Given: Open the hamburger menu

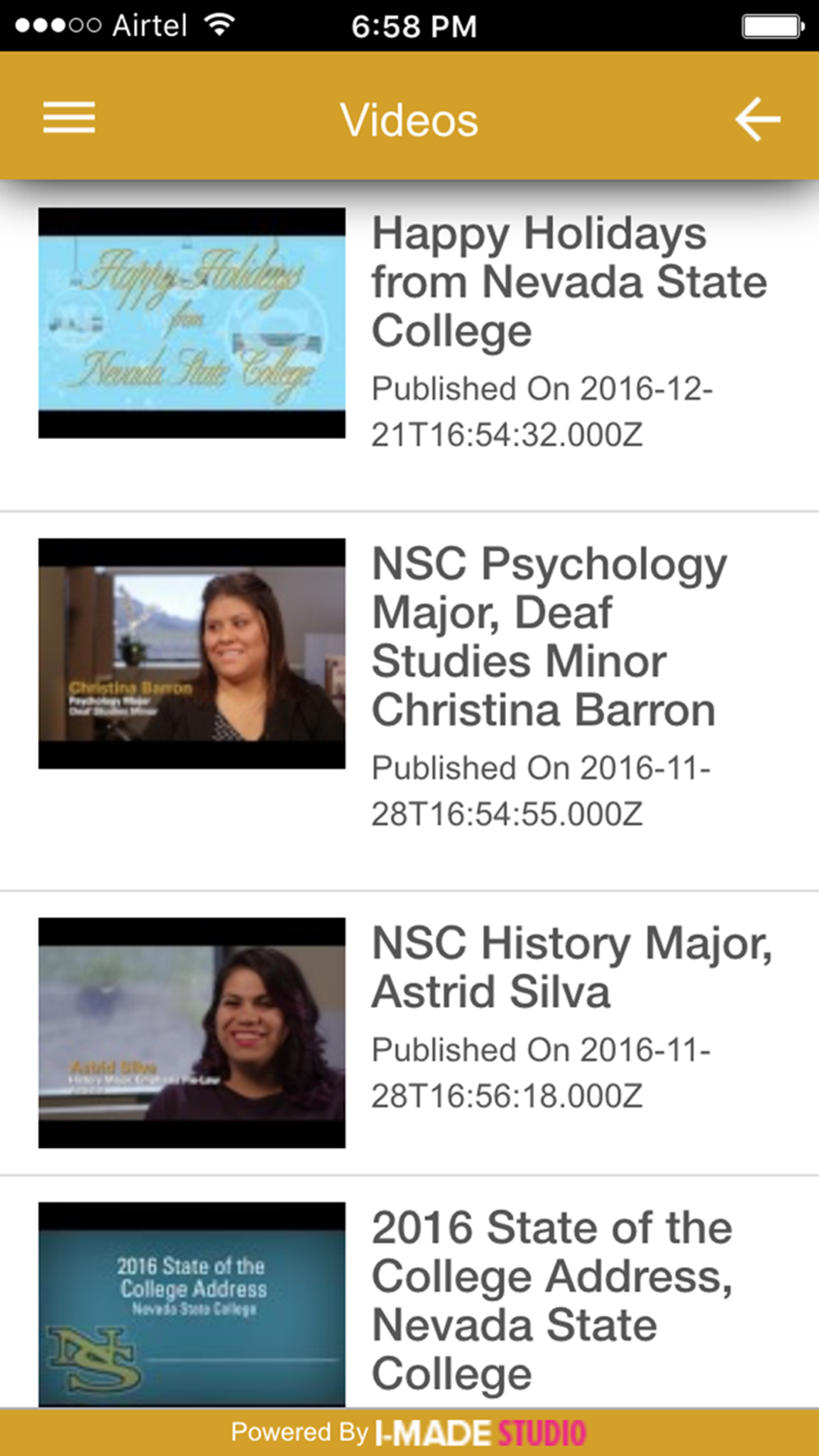Looking at the screenshot, I should point(70,118).
